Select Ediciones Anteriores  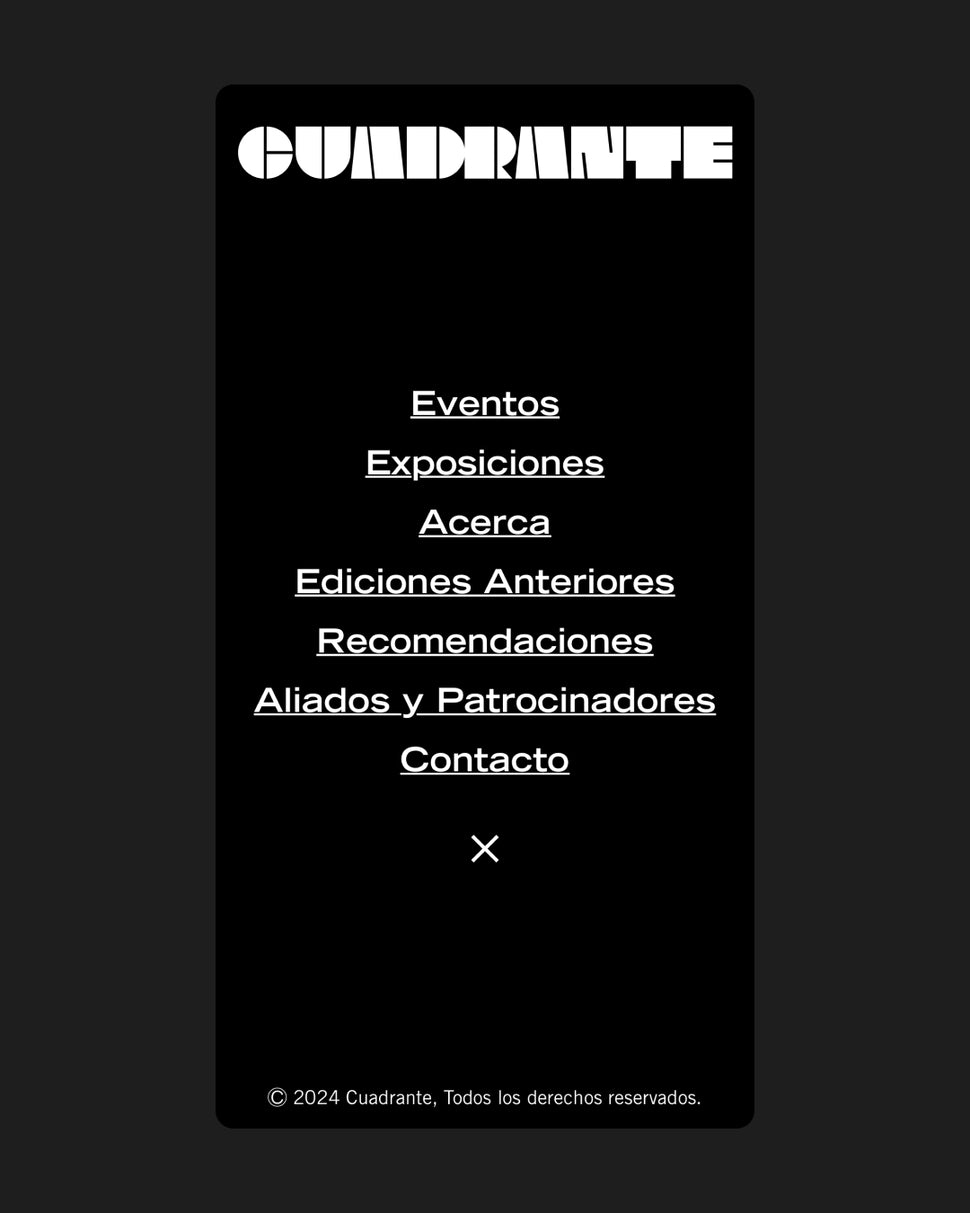tap(485, 581)
